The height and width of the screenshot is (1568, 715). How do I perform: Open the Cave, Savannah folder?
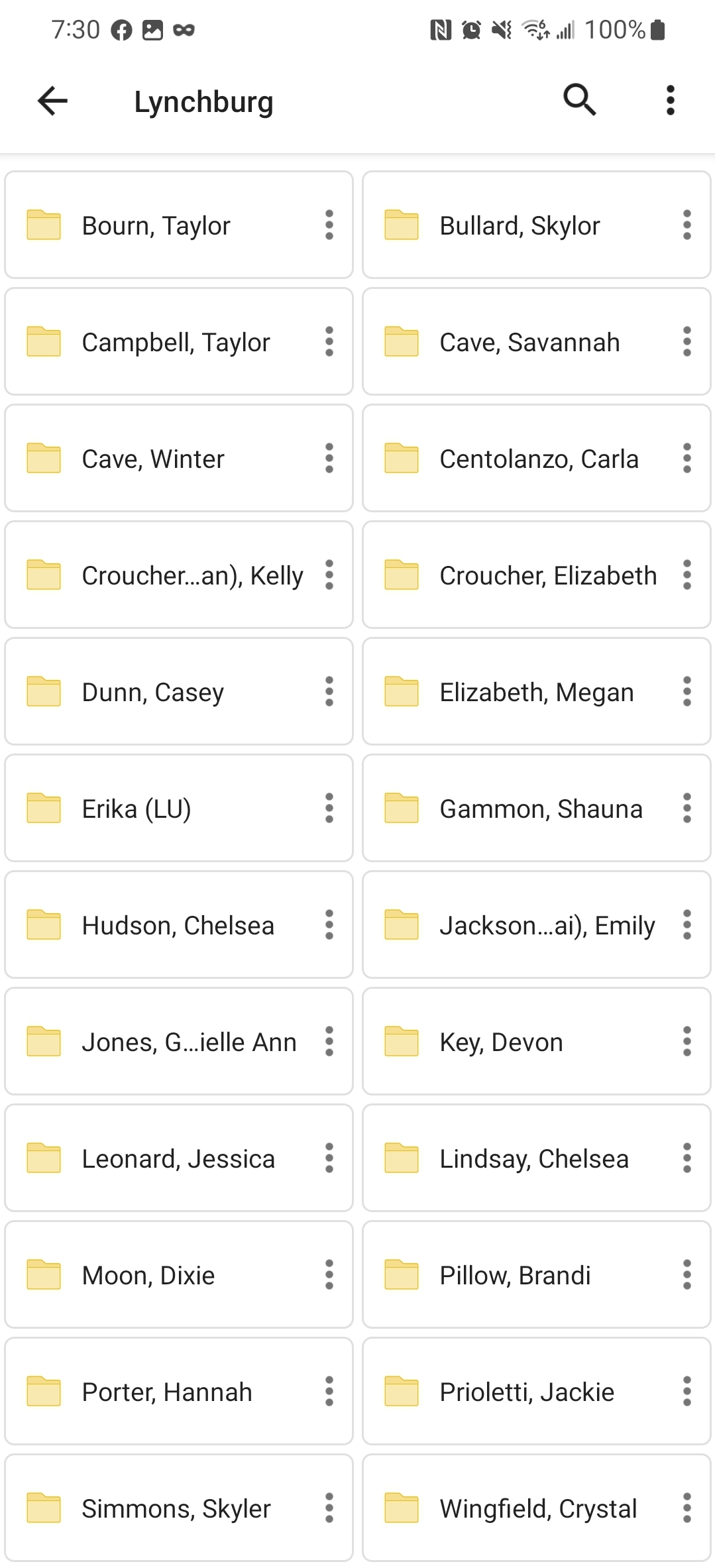(529, 343)
